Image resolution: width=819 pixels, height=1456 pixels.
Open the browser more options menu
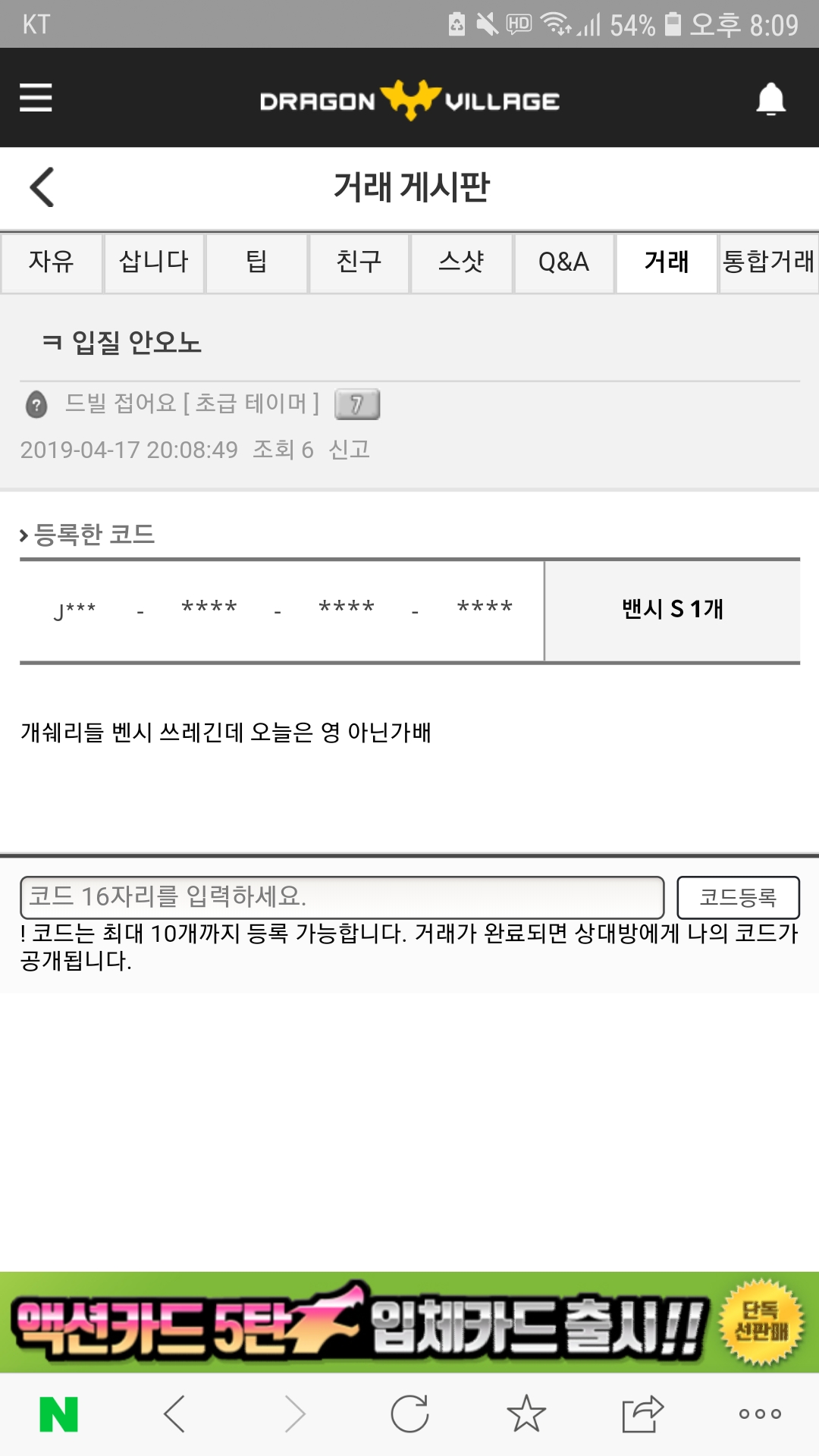pyautogui.click(x=760, y=1414)
